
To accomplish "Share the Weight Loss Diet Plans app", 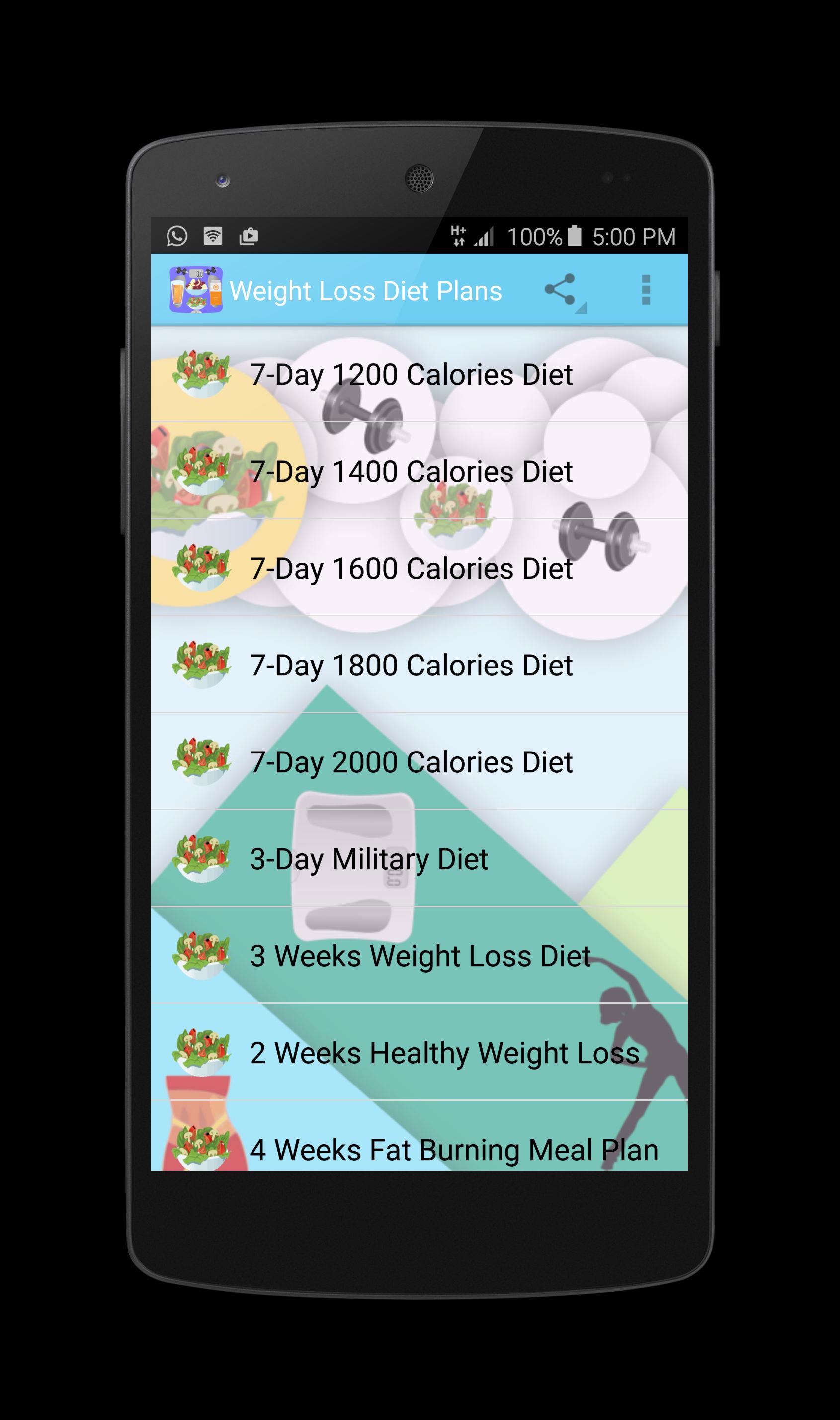I will pyautogui.click(x=560, y=290).
